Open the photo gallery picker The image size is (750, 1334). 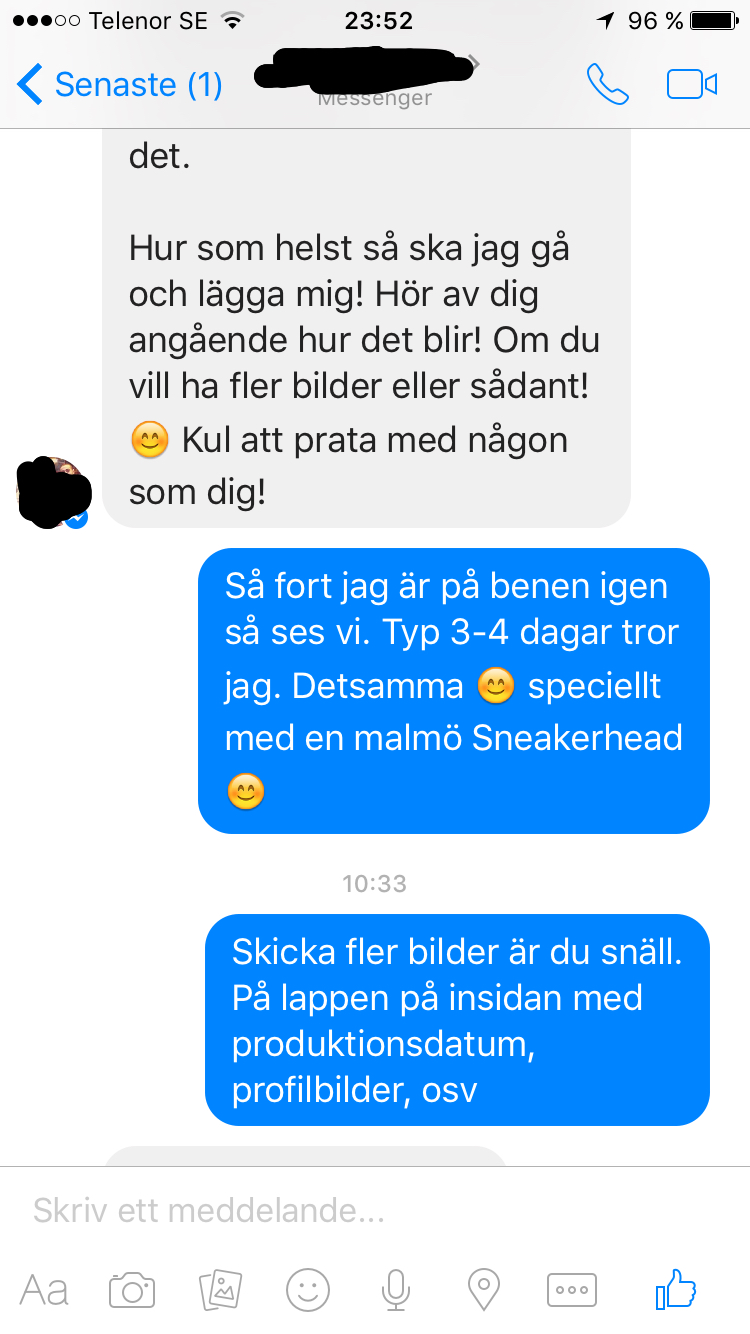pos(221,1290)
